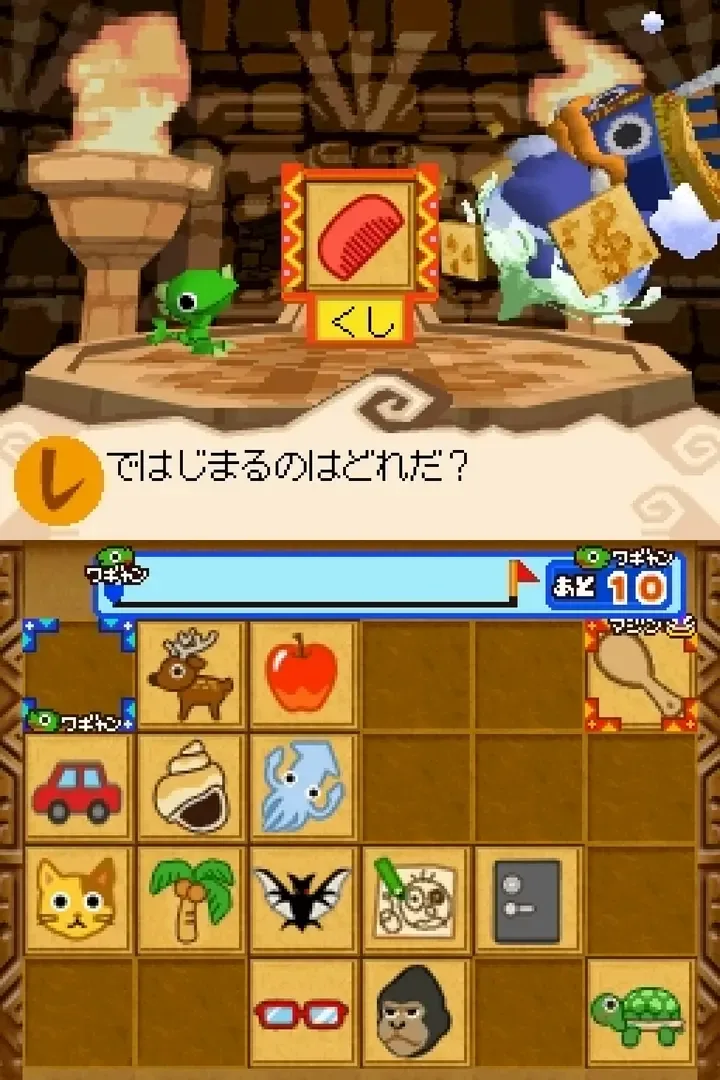This screenshot has width=720, height=1080.
Task: Select the palm tree tile
Action: pos(191,899)
